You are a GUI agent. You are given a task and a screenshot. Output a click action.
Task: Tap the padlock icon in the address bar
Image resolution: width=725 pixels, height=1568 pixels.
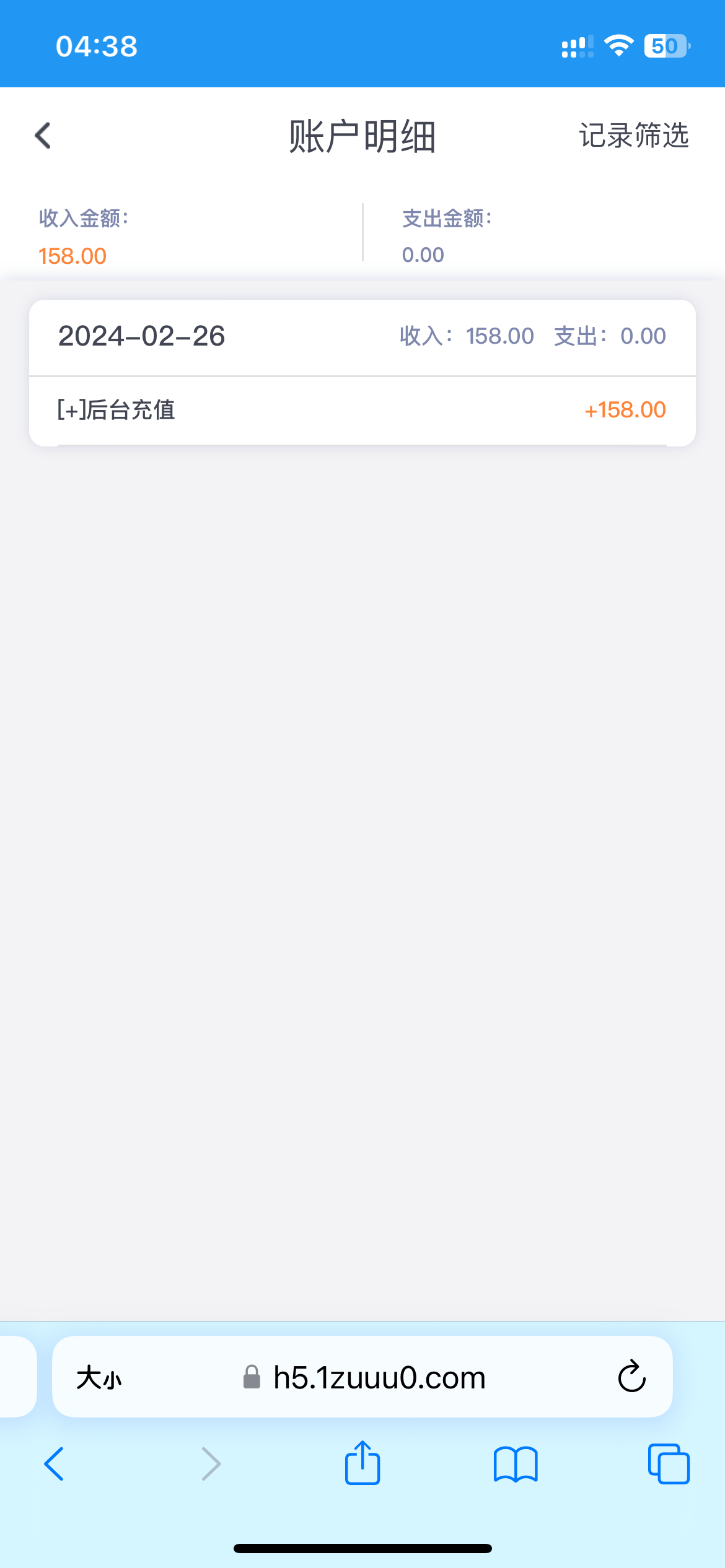pyautogui.click(x=252, y=1377)
